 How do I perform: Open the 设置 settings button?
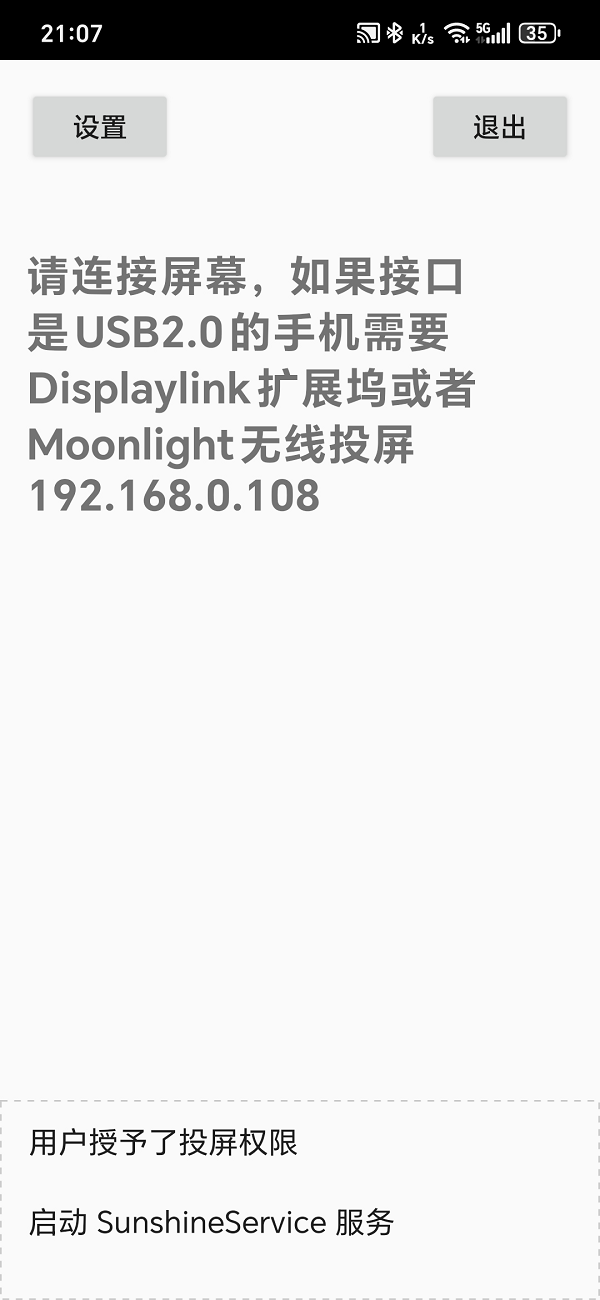pos(99,127)
